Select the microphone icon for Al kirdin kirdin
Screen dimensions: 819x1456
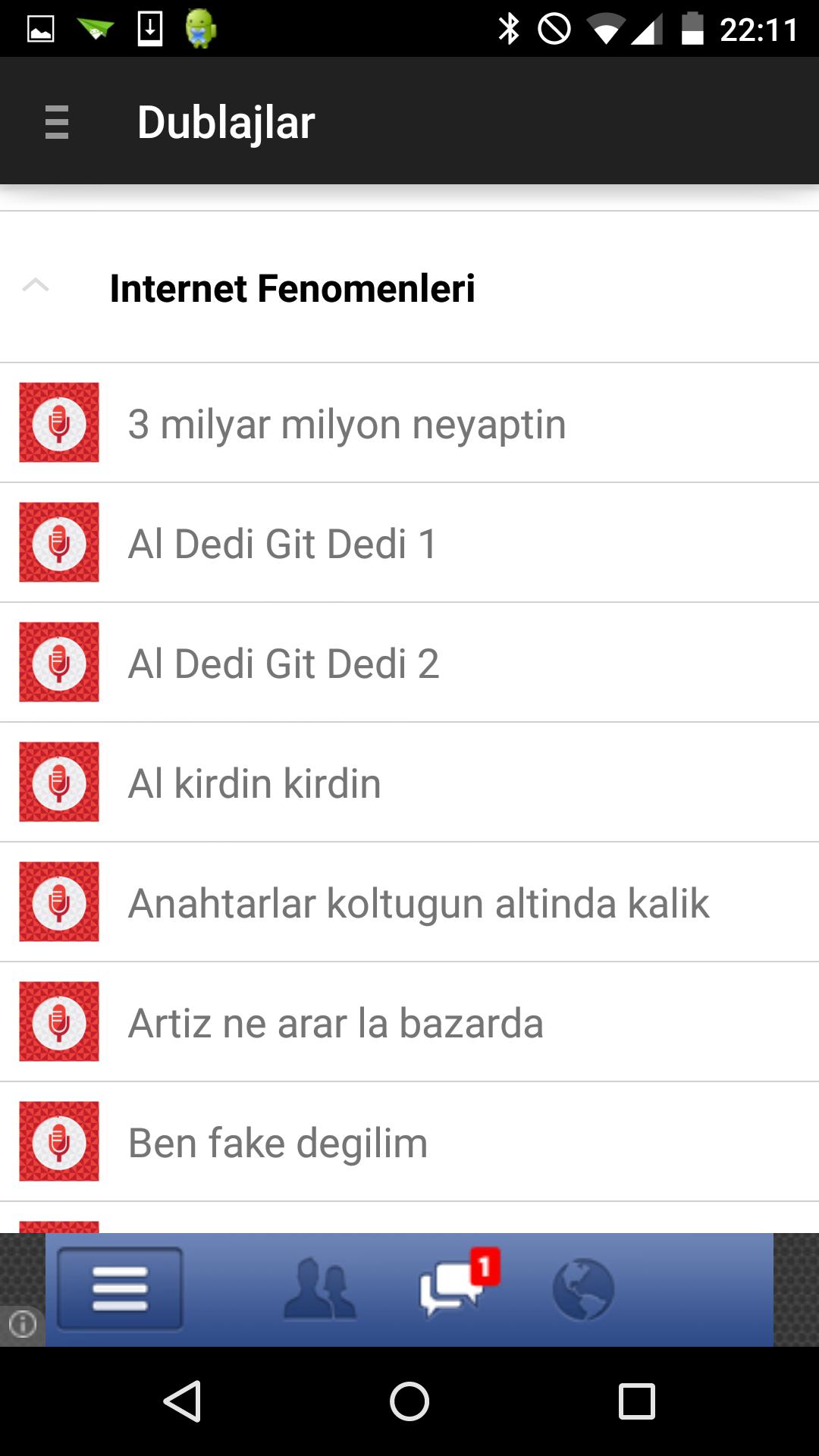[x=58, y=783]
